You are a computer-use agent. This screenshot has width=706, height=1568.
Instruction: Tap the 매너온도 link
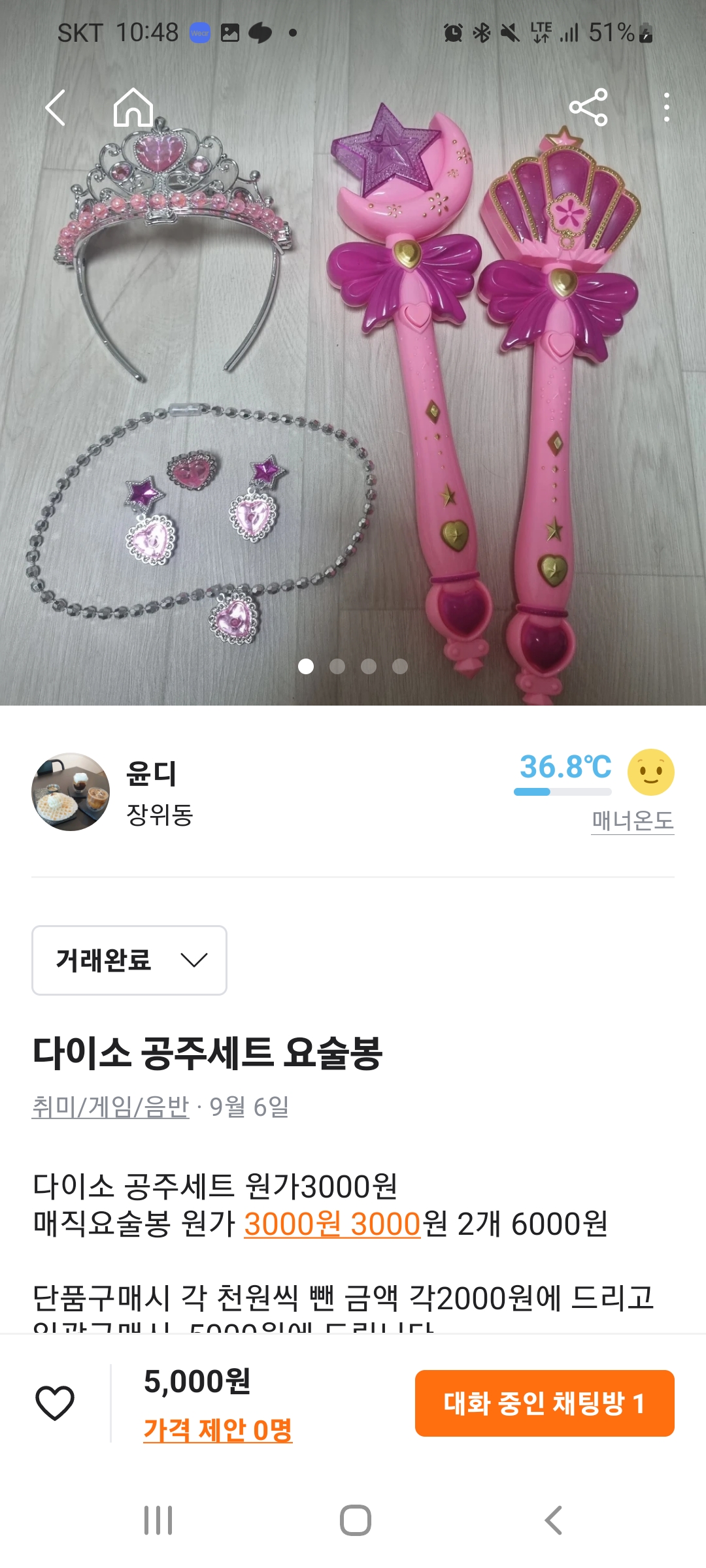click(632, 821)
